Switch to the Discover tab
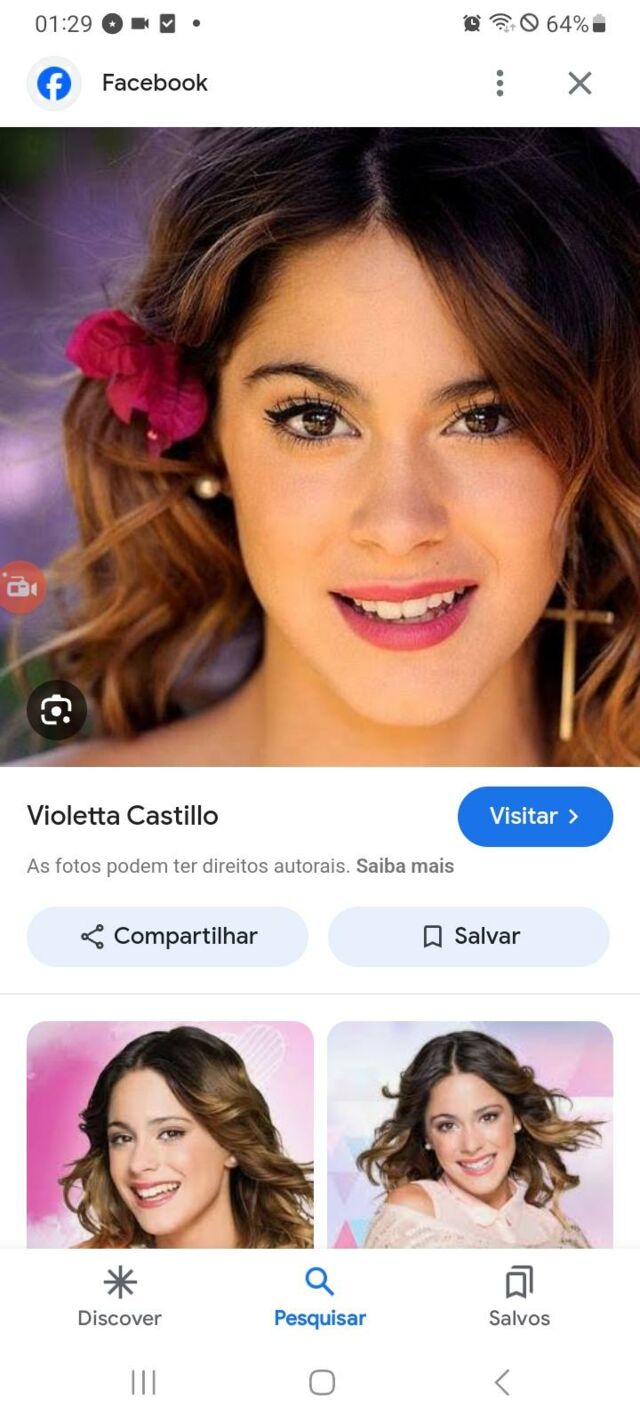 [x=120, y=1297]
